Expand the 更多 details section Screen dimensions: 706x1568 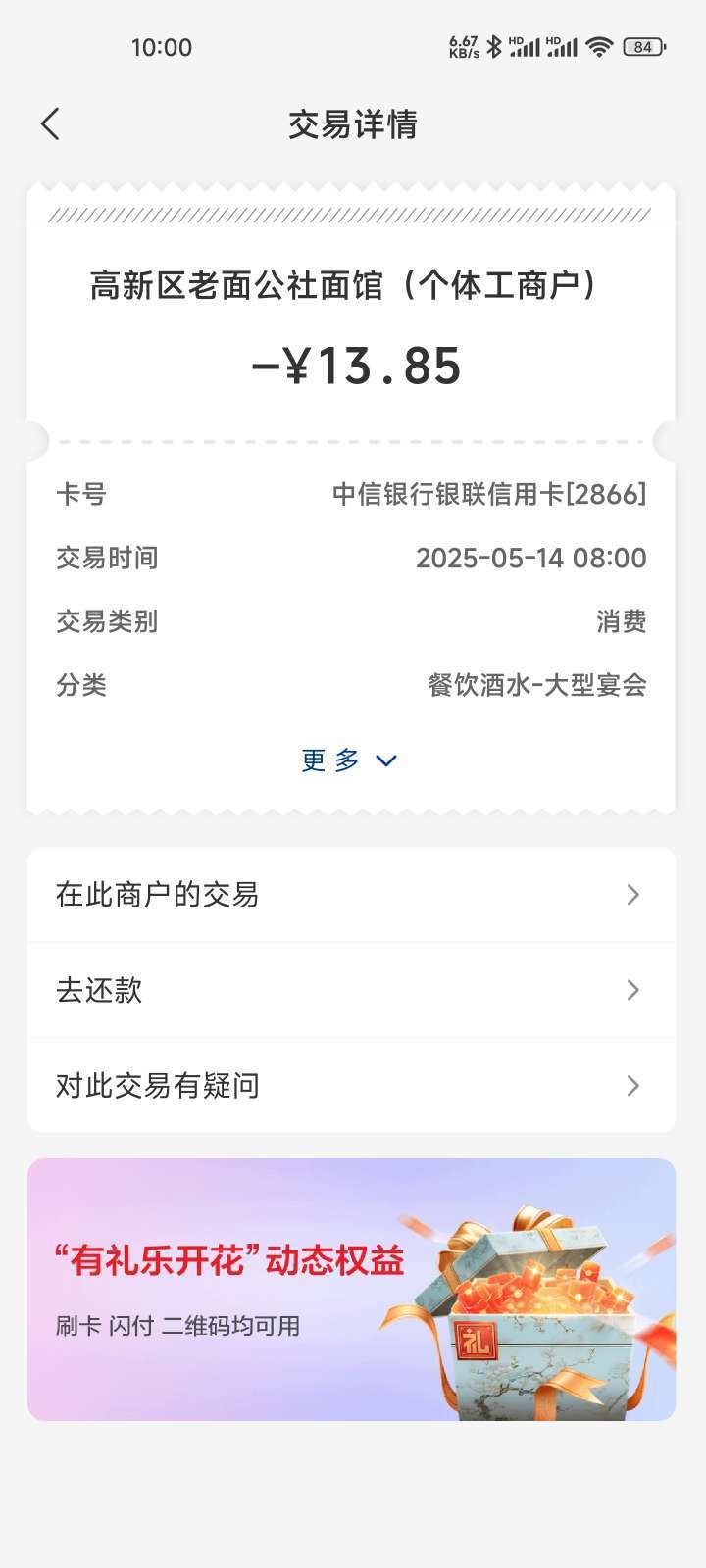click(349, 760)
